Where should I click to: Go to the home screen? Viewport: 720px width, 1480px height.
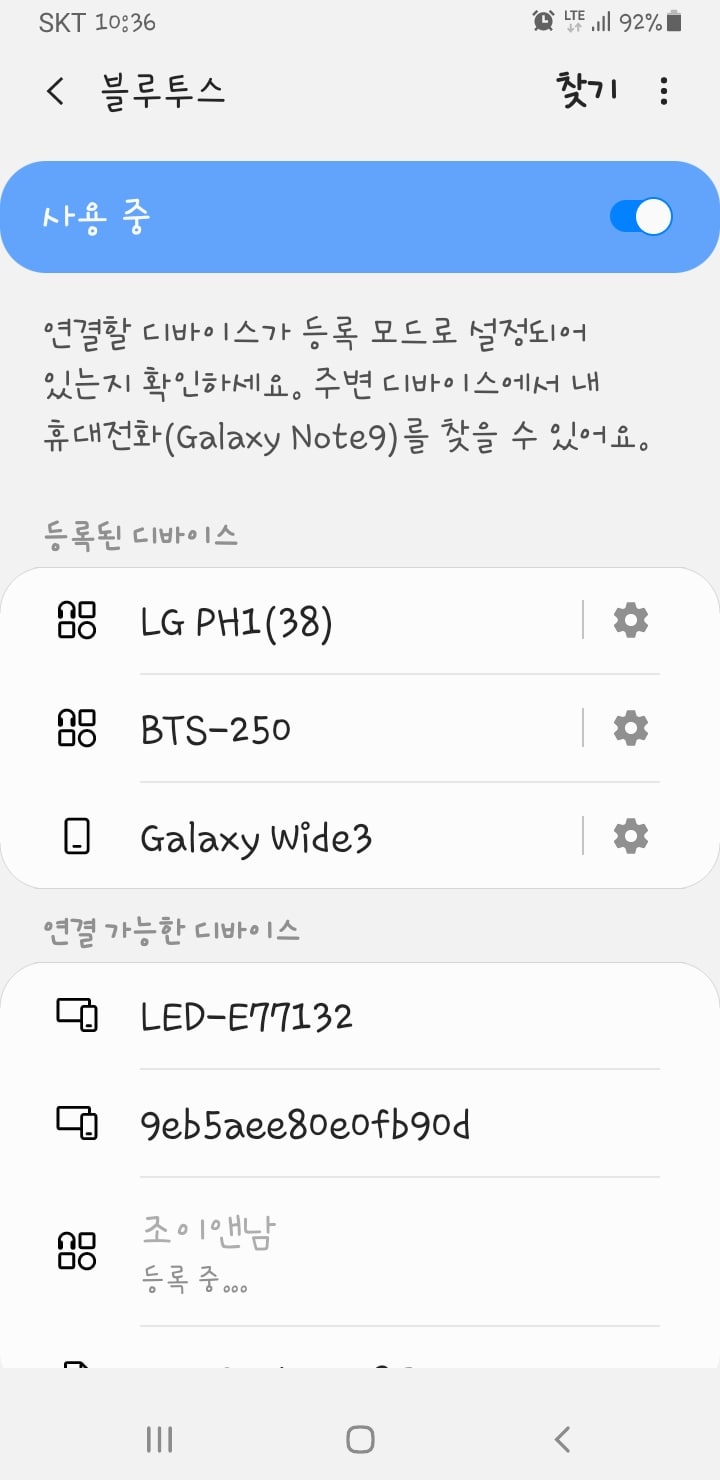click(360, 1439)
